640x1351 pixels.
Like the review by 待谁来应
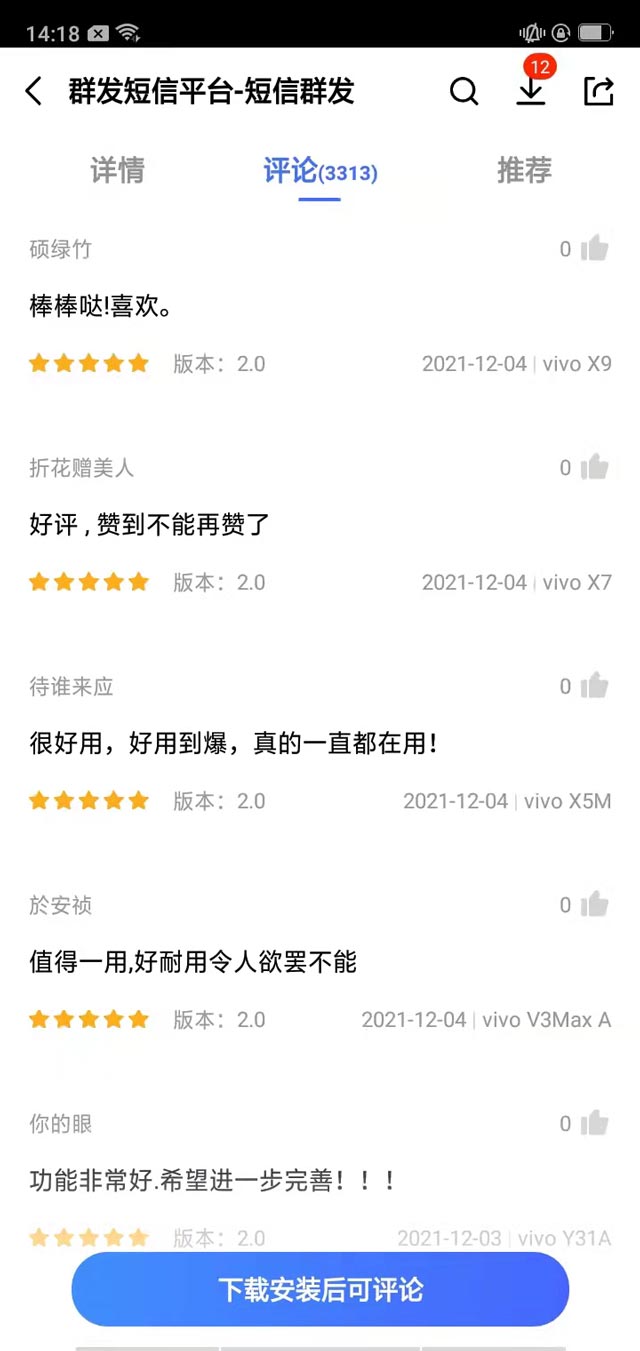(595, 686)
